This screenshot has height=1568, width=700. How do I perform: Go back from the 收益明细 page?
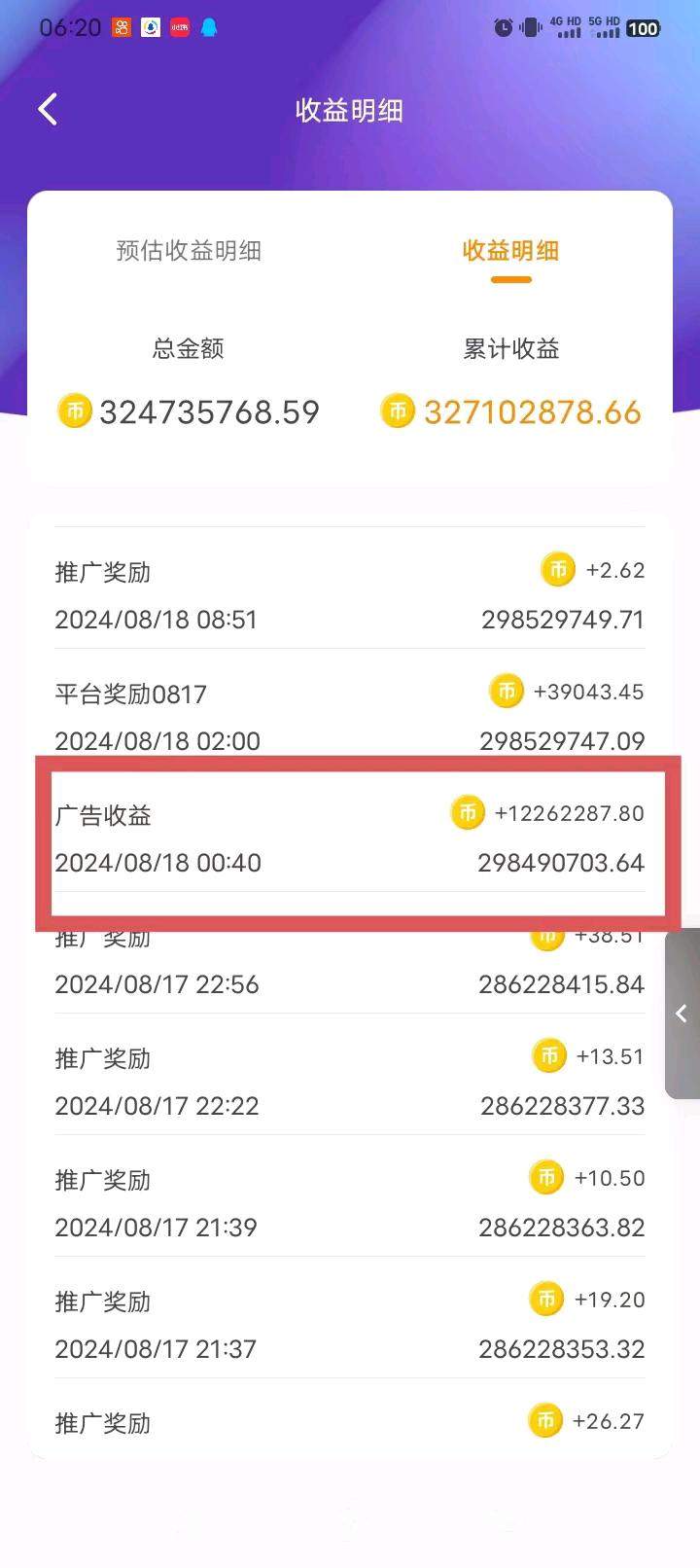click(48, 110)
